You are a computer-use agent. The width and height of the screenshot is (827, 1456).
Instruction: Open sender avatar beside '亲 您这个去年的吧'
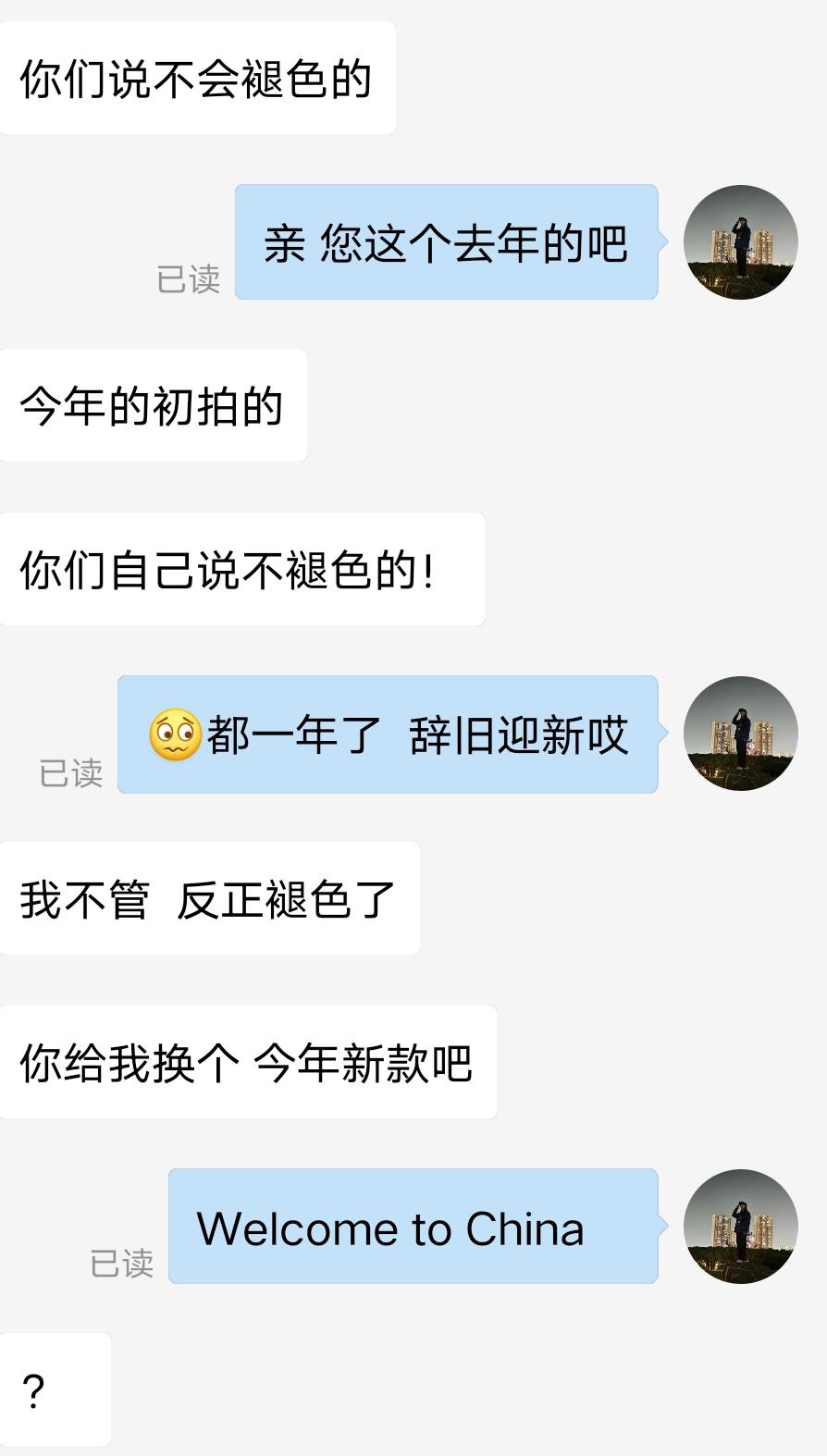(740, 242)
